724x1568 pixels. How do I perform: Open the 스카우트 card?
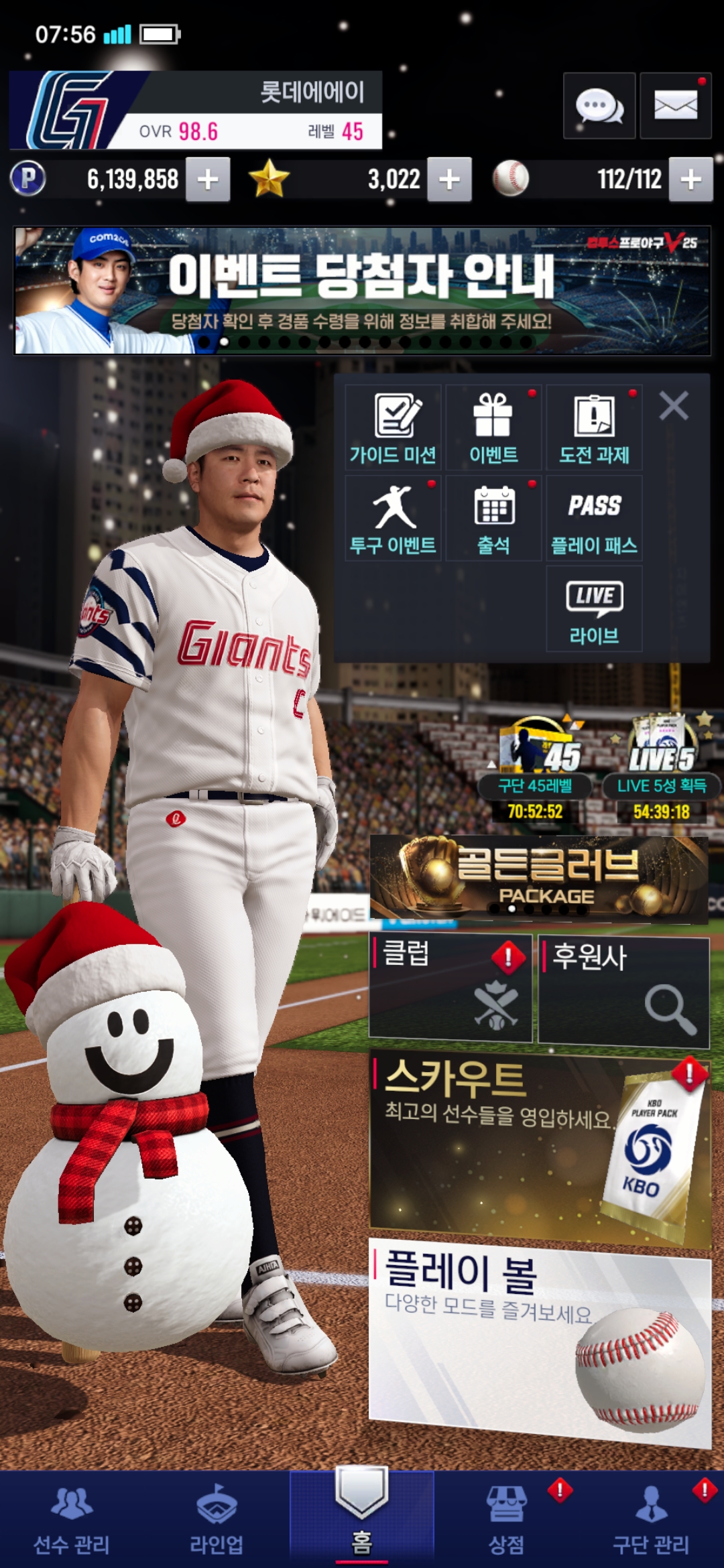(540, 1147)
